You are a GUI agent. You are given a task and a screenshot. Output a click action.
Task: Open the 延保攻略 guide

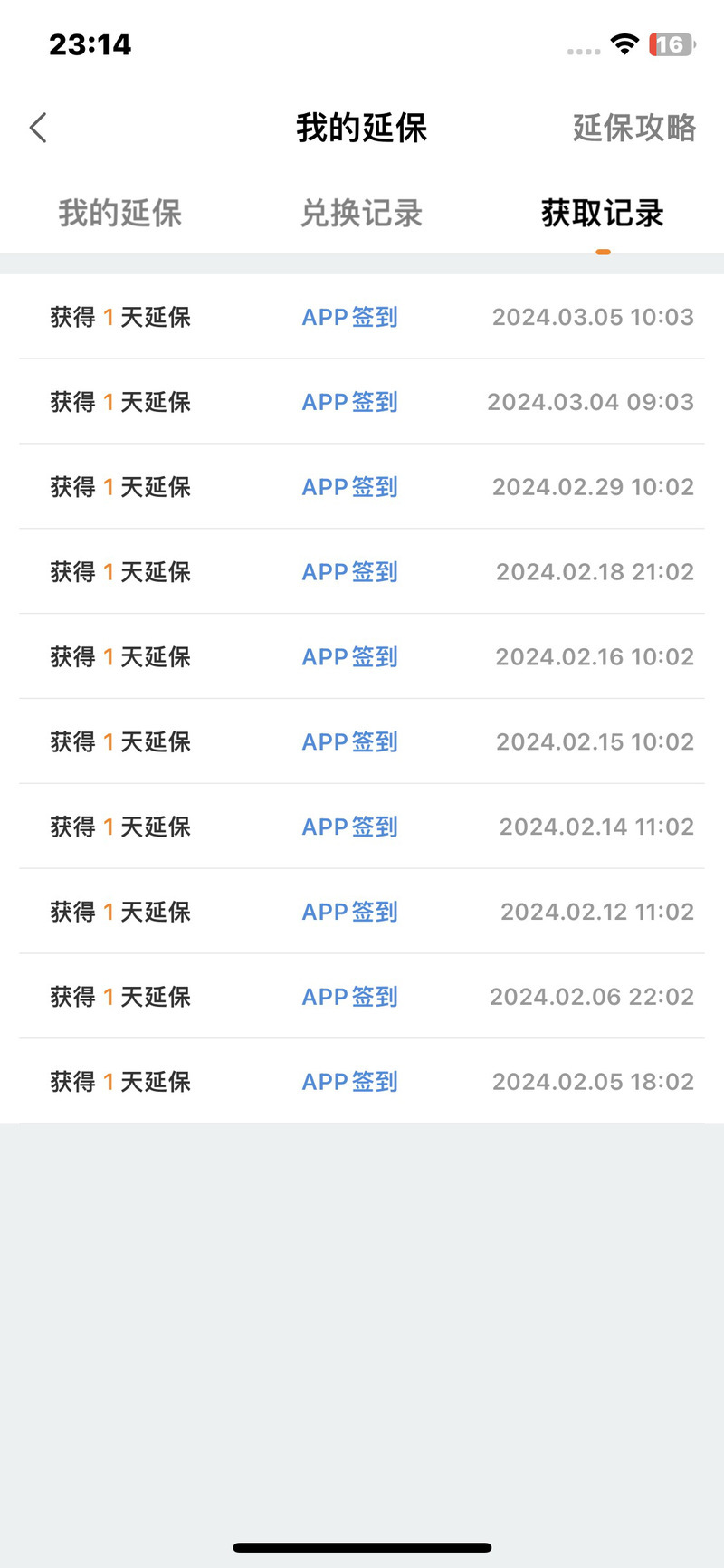(634, 128)
